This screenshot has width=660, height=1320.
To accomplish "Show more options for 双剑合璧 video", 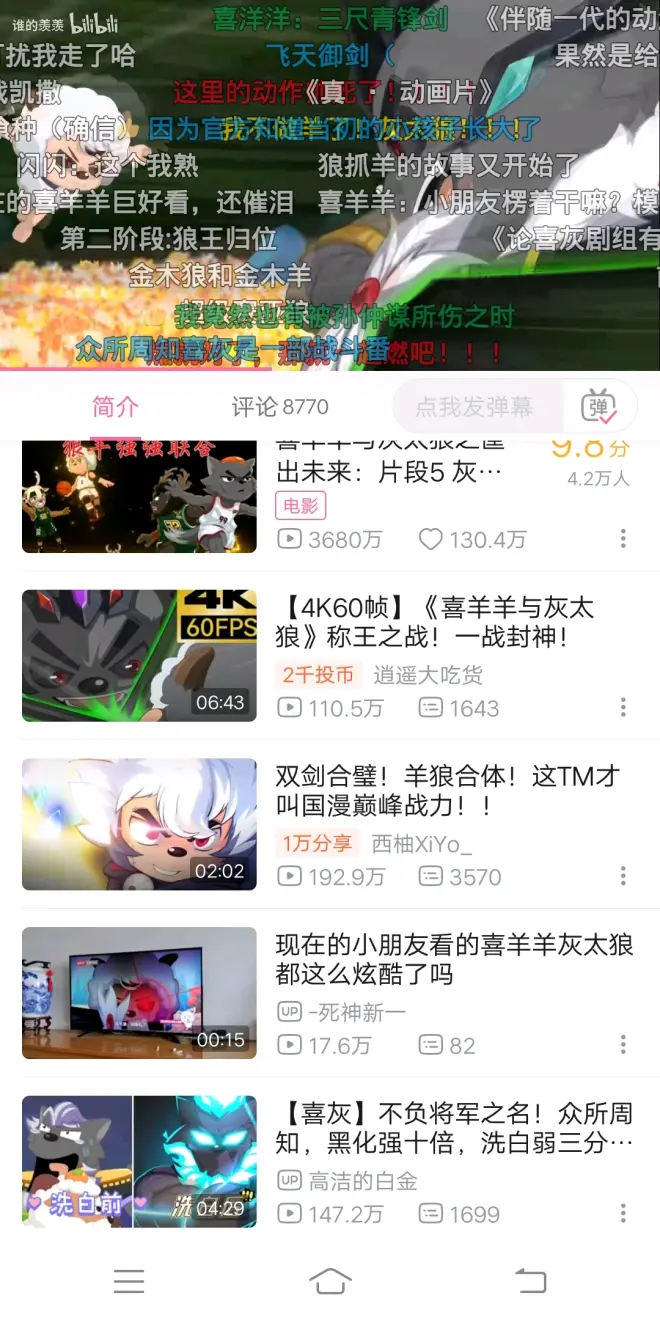I will point(623,877).
